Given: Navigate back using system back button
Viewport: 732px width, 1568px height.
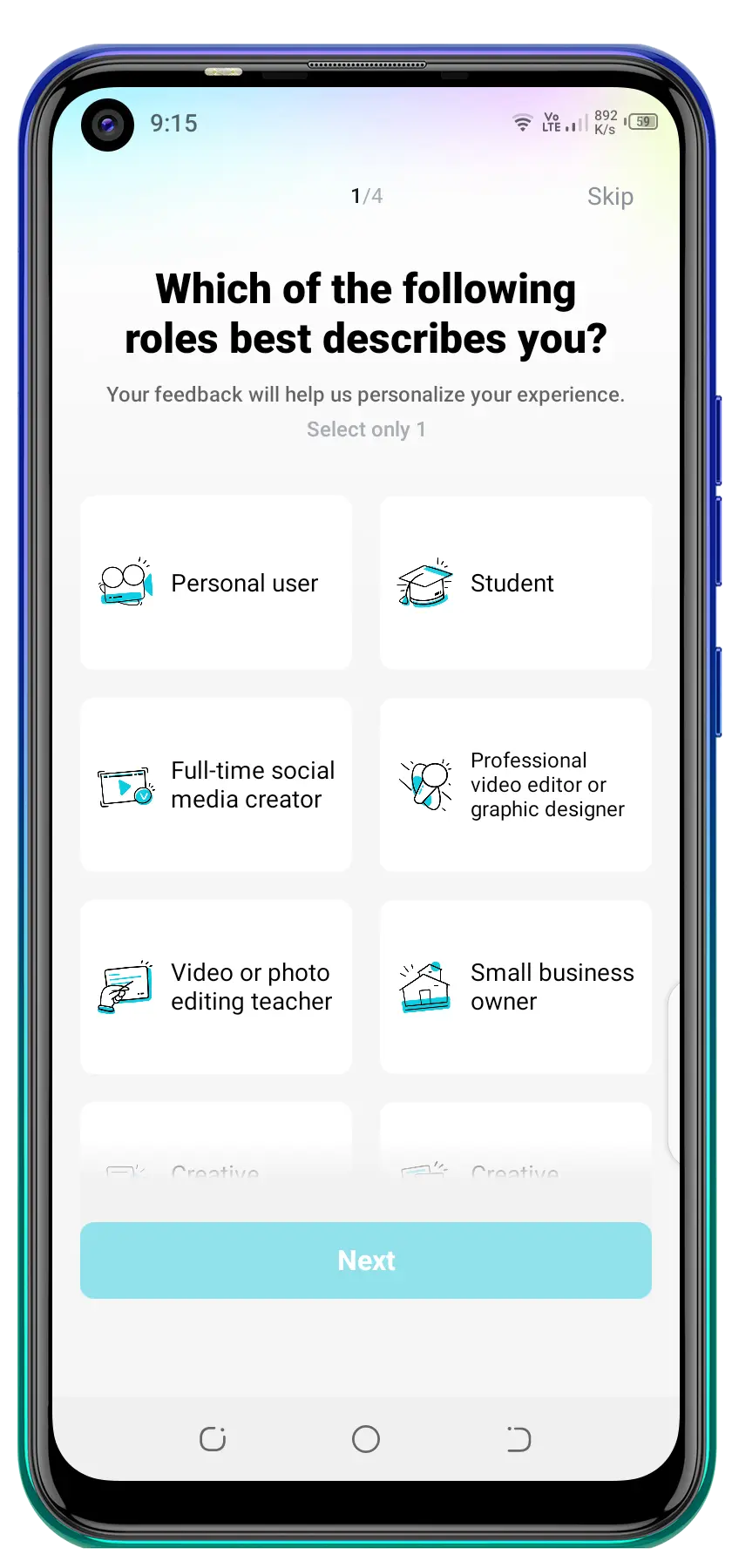Looking at the screenshot, I should point(518,1439).
